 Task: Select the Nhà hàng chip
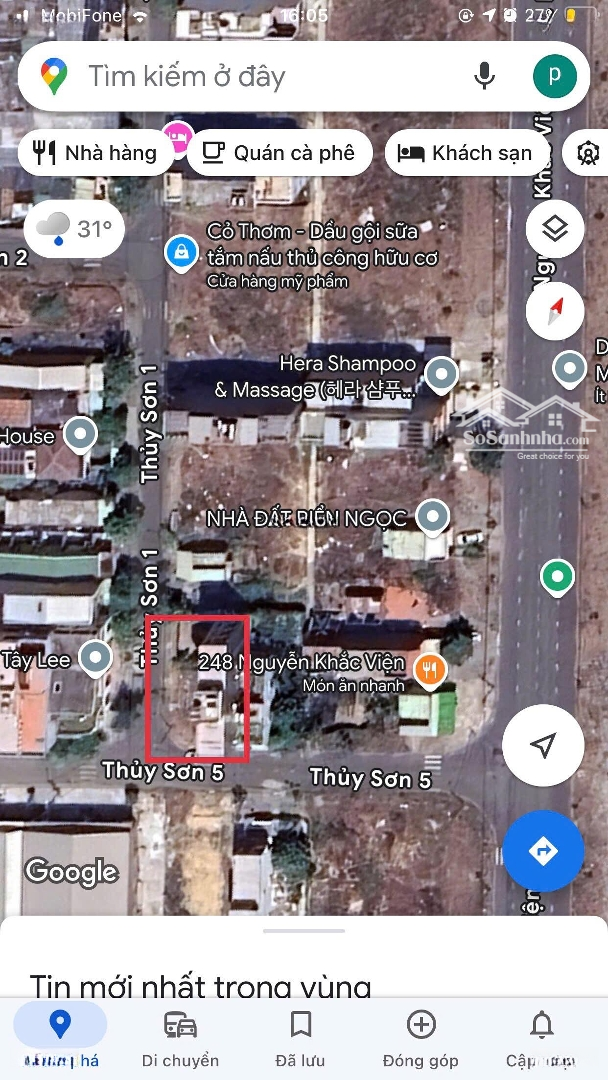[x=96, y=153]
